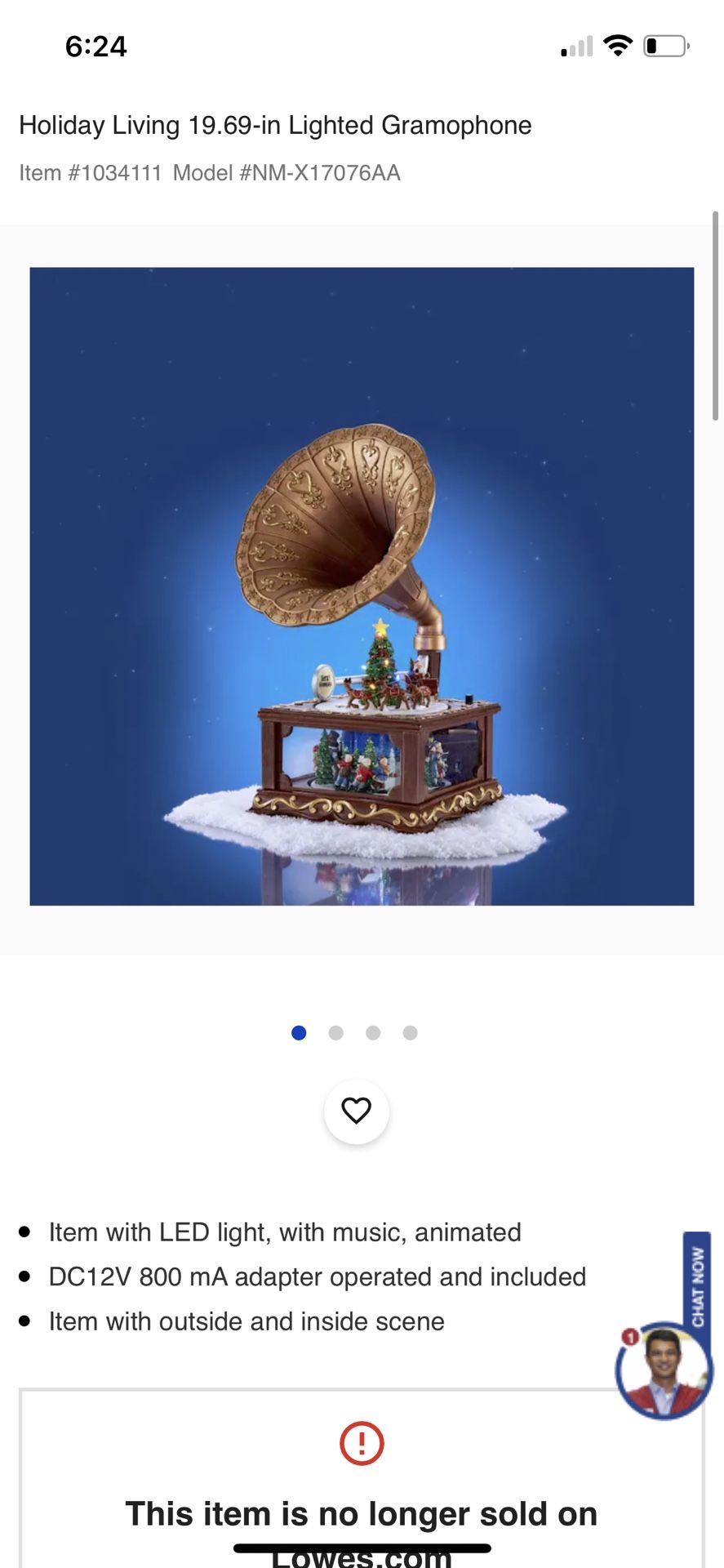
Task: Select the third carousel dot
Action: click(x=373, y=1032)
